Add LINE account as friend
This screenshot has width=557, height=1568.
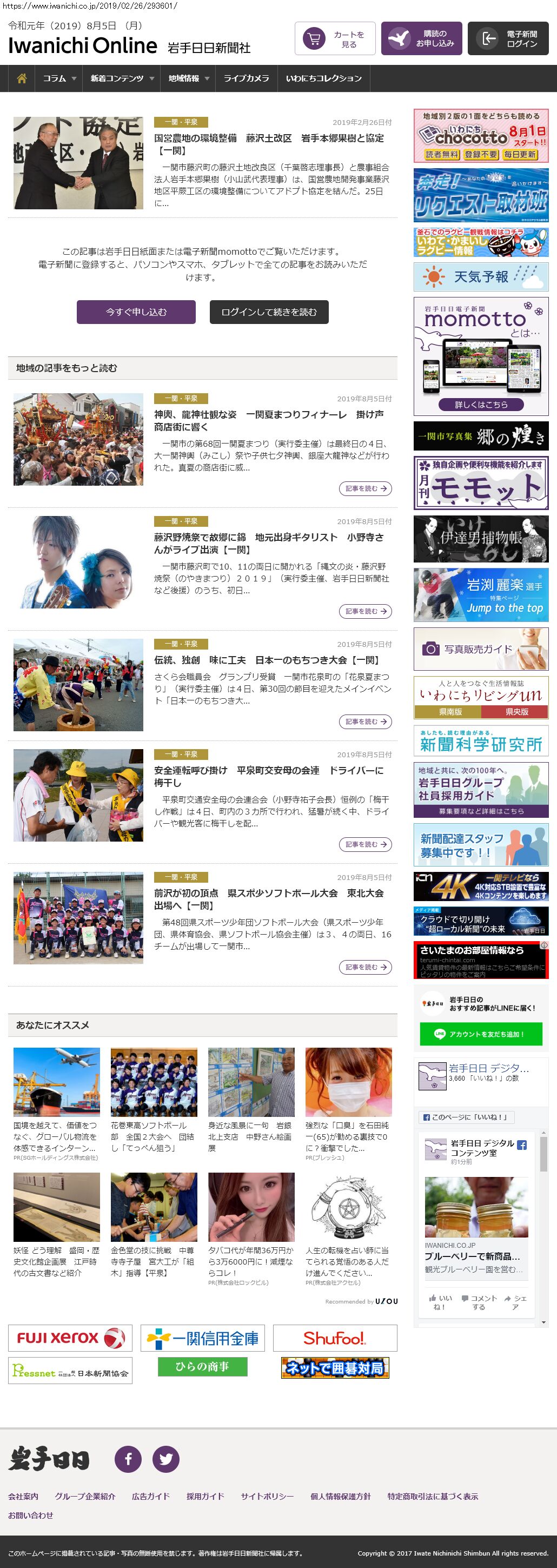click(x=480, y=1034)
